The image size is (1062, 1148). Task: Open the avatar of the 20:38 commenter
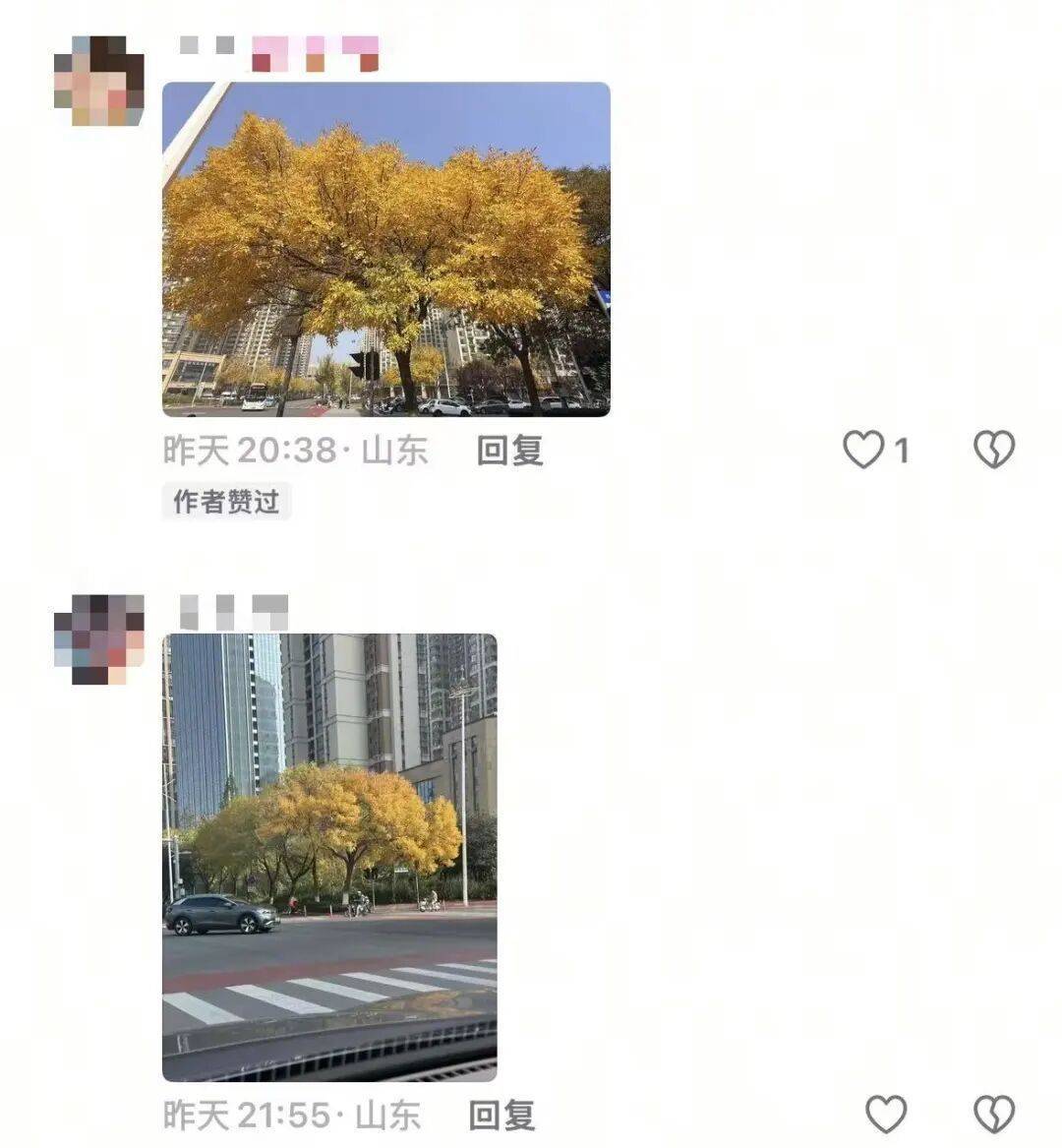(98, 81)
